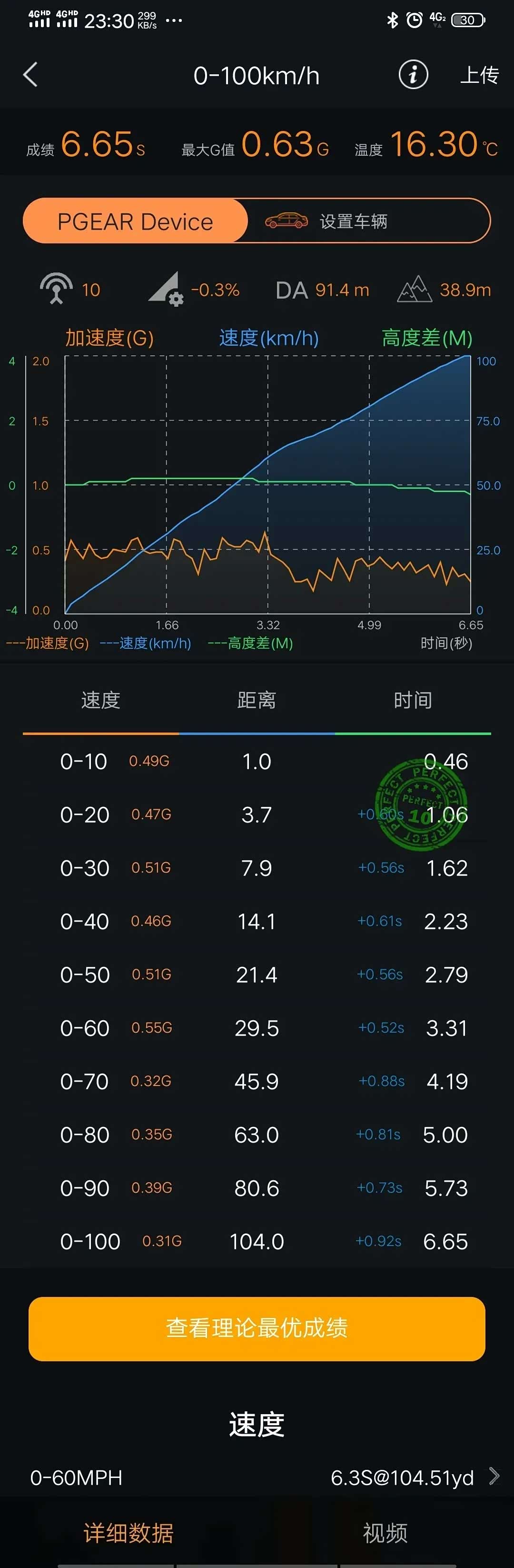Switch to the 详细数据 bottom tab
The image size is (514, 1568).
pyautogui.click(x=128, y=1533)
